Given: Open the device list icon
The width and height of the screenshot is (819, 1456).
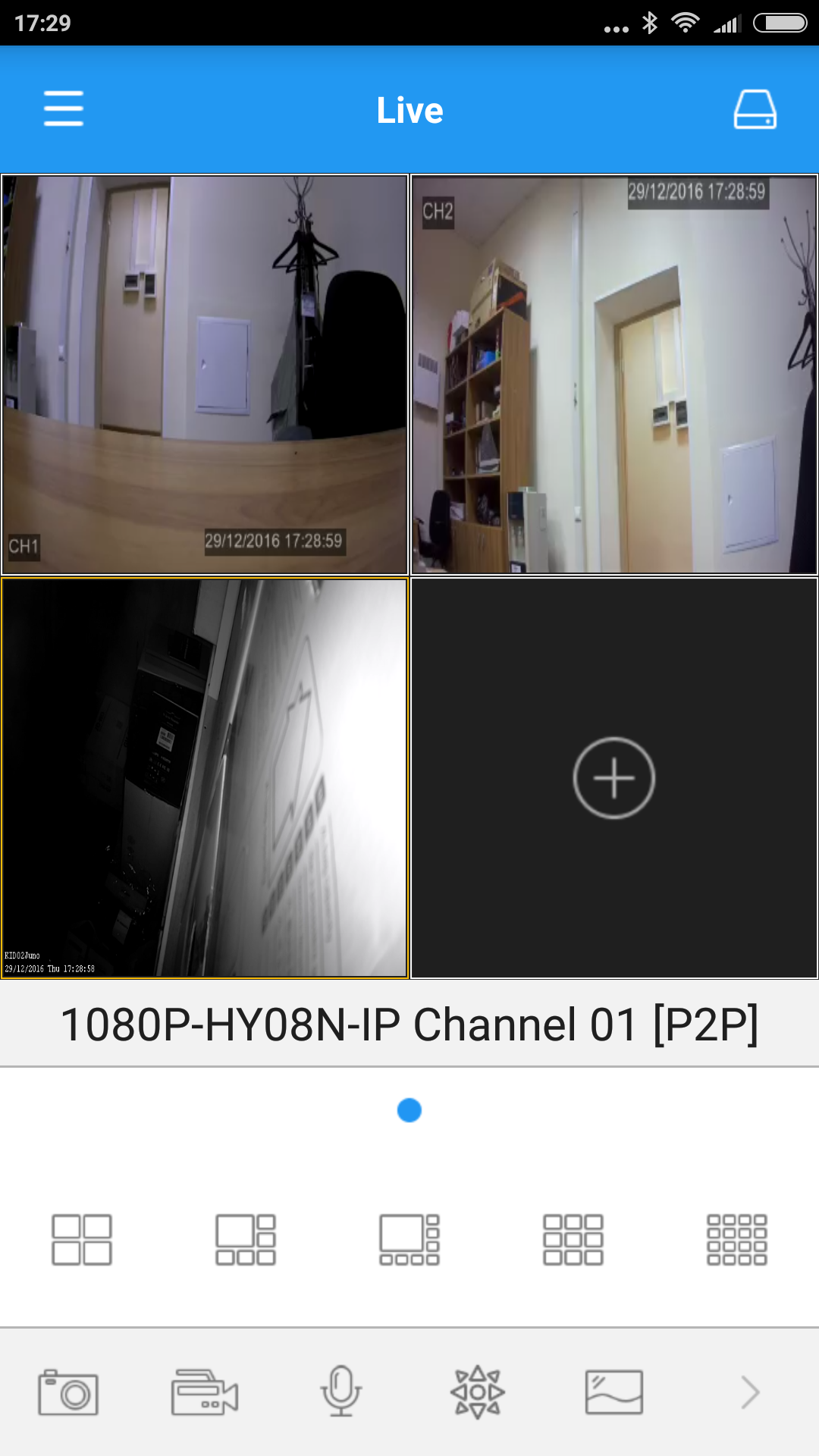Looking at the screenshot, I should pyautogui.click(x=755, y=110).
